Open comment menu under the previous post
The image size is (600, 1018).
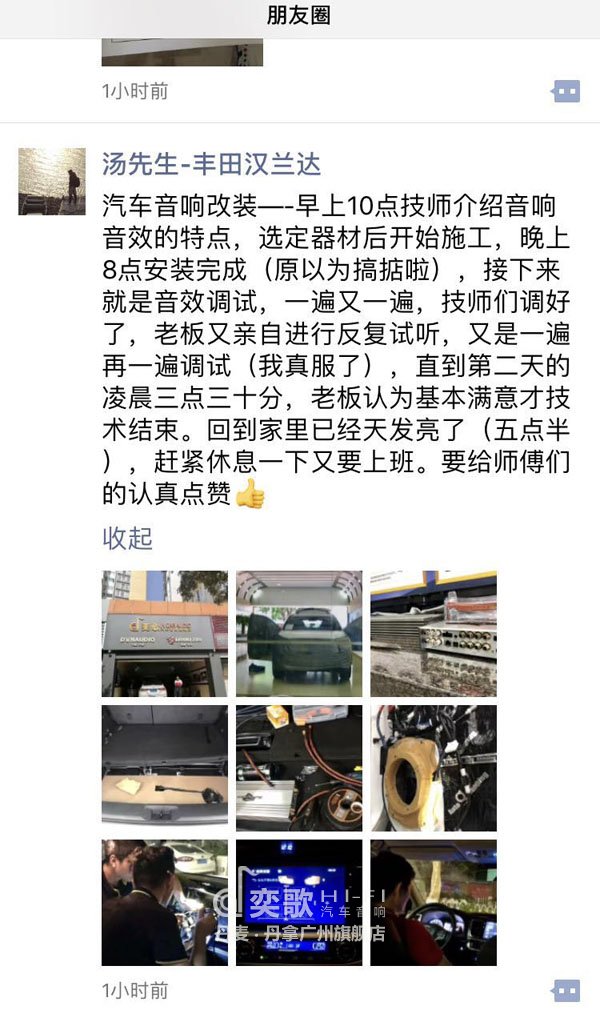click(x=566, y=91)
